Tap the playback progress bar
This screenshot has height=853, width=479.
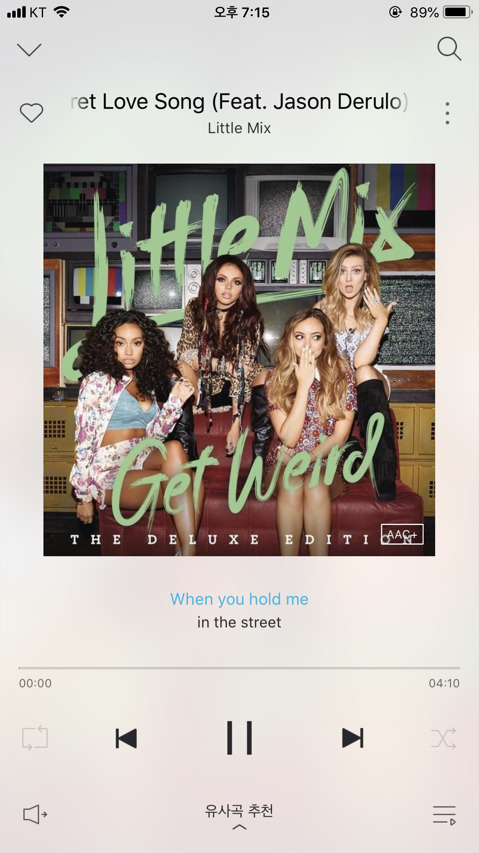click(x=239, y=667)
